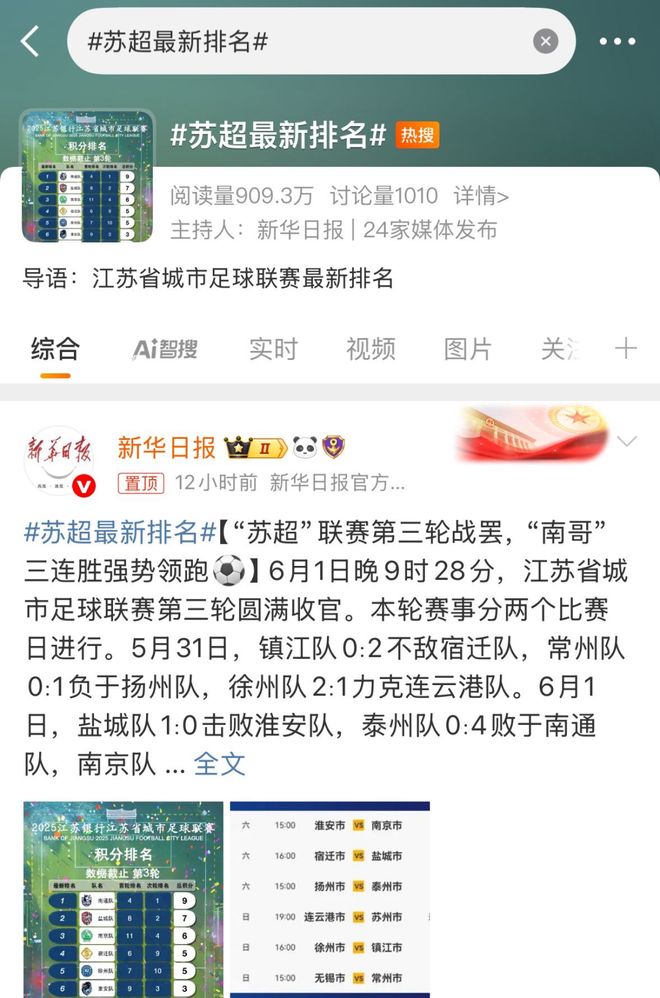Screen dimensions: 660x998
Task: Open host 新华日报 from the topic header
Action: (x=299, y=229)
